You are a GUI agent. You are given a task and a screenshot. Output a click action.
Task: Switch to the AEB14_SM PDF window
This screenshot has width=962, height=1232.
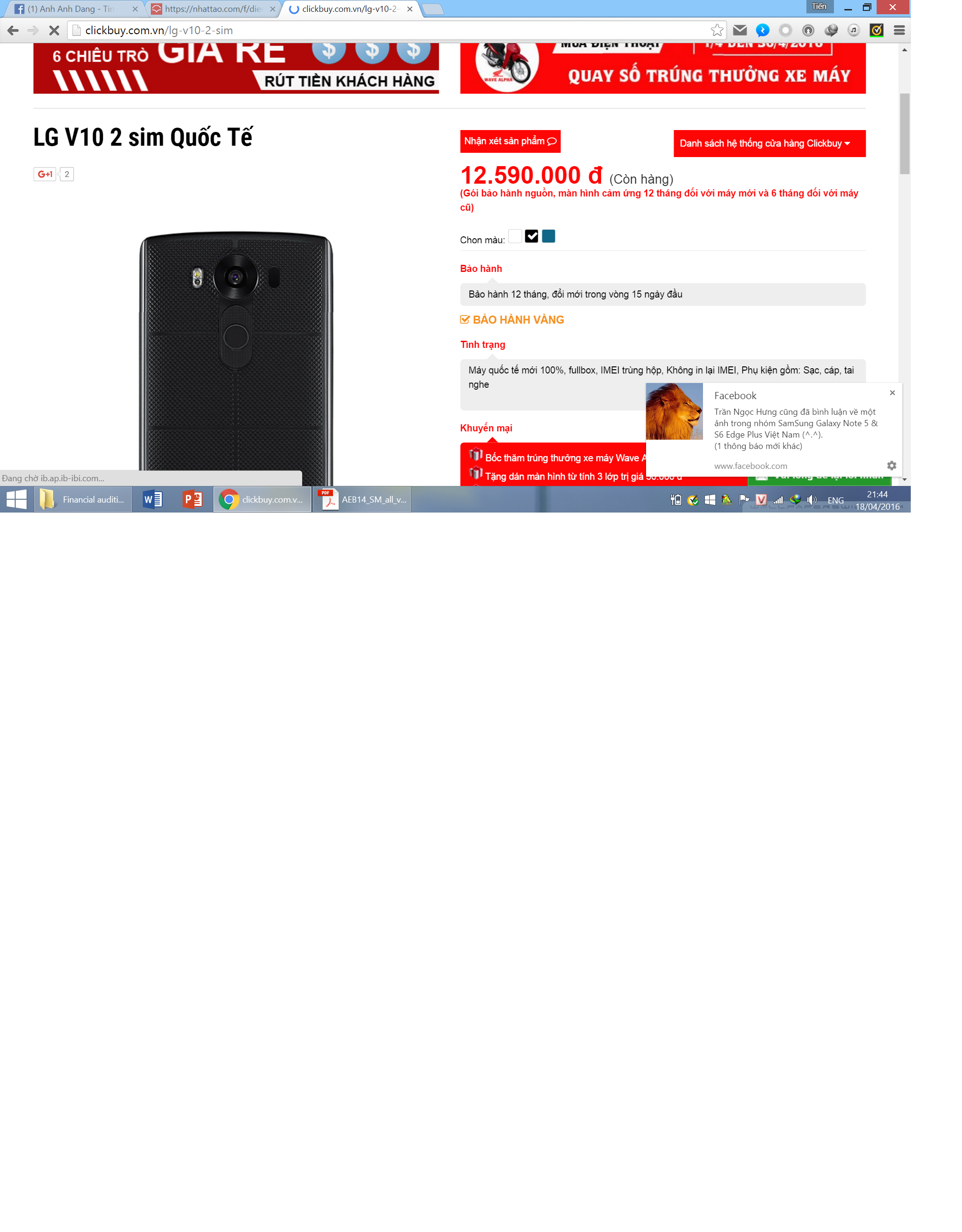362,500
